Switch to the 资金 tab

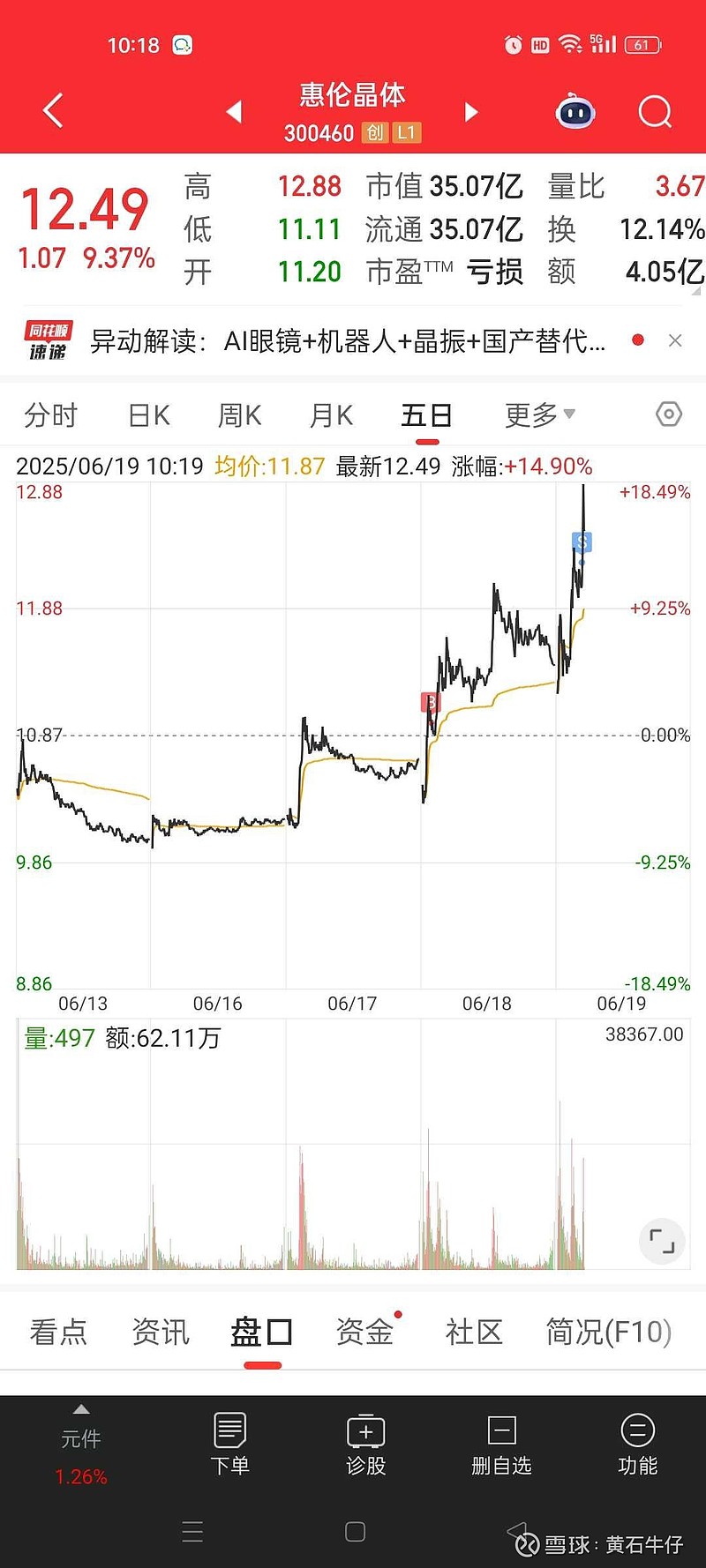364,1332
